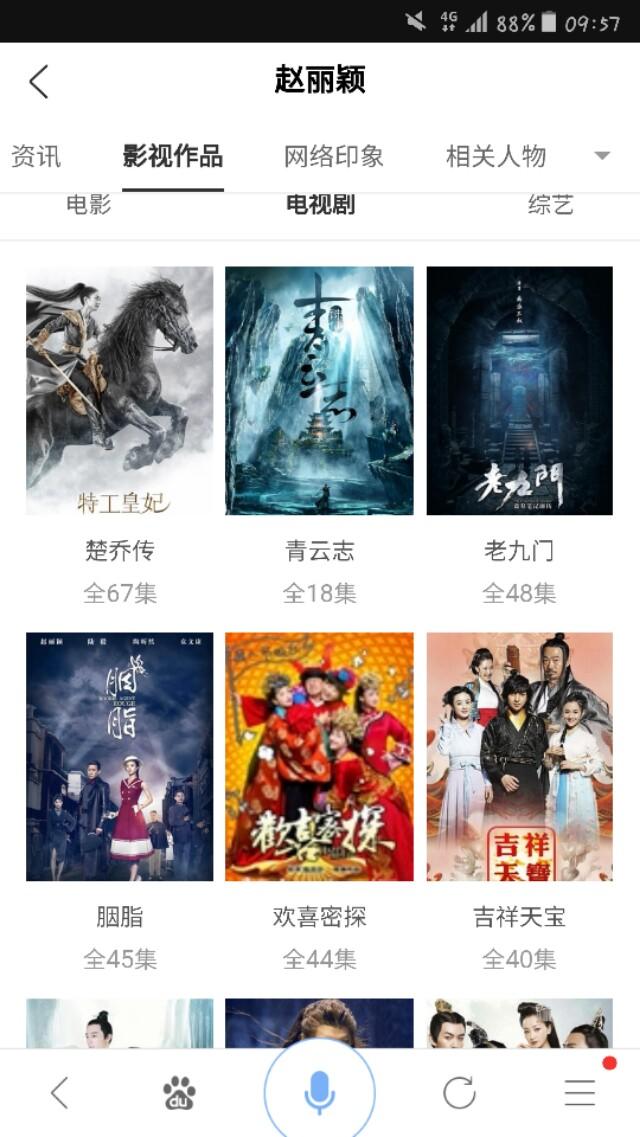Select the 综艺 sub-tab
Viewport: 640px width, 1137px height.
point(550,205)
